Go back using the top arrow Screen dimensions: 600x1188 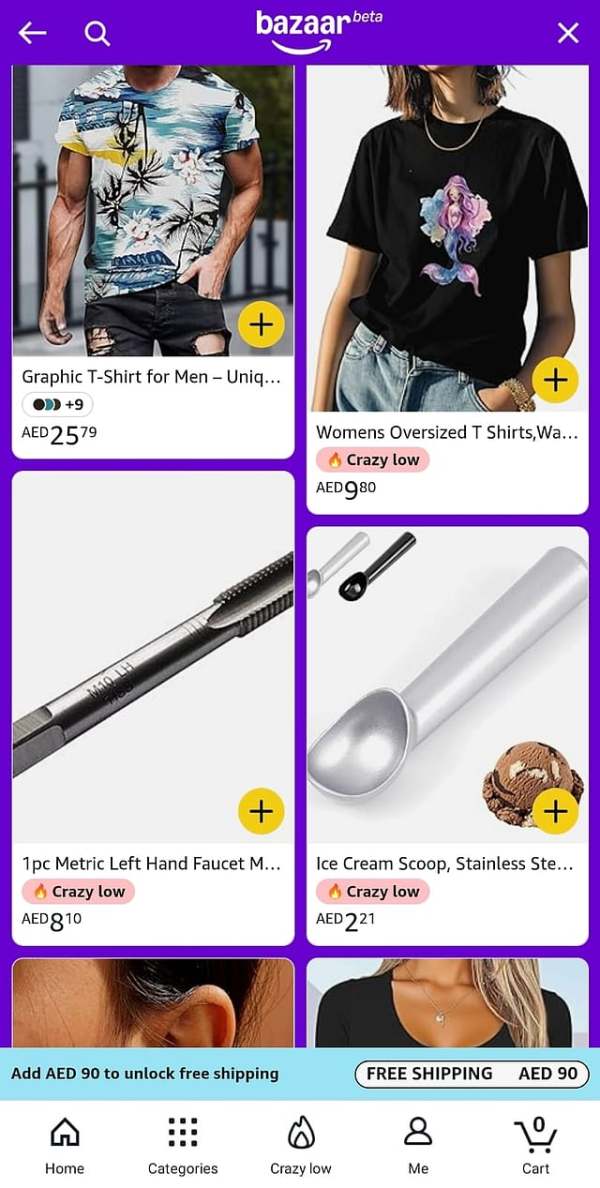coord(33,33)
